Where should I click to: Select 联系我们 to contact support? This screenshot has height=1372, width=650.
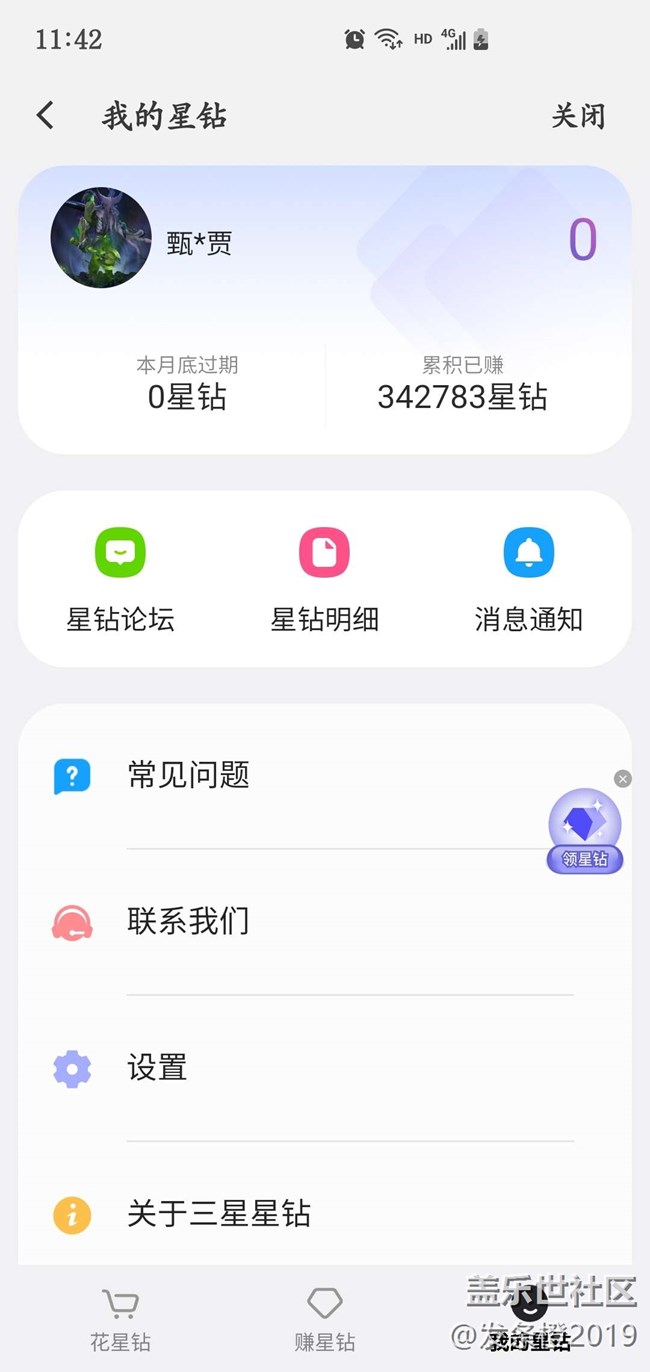tap(325, 921)
